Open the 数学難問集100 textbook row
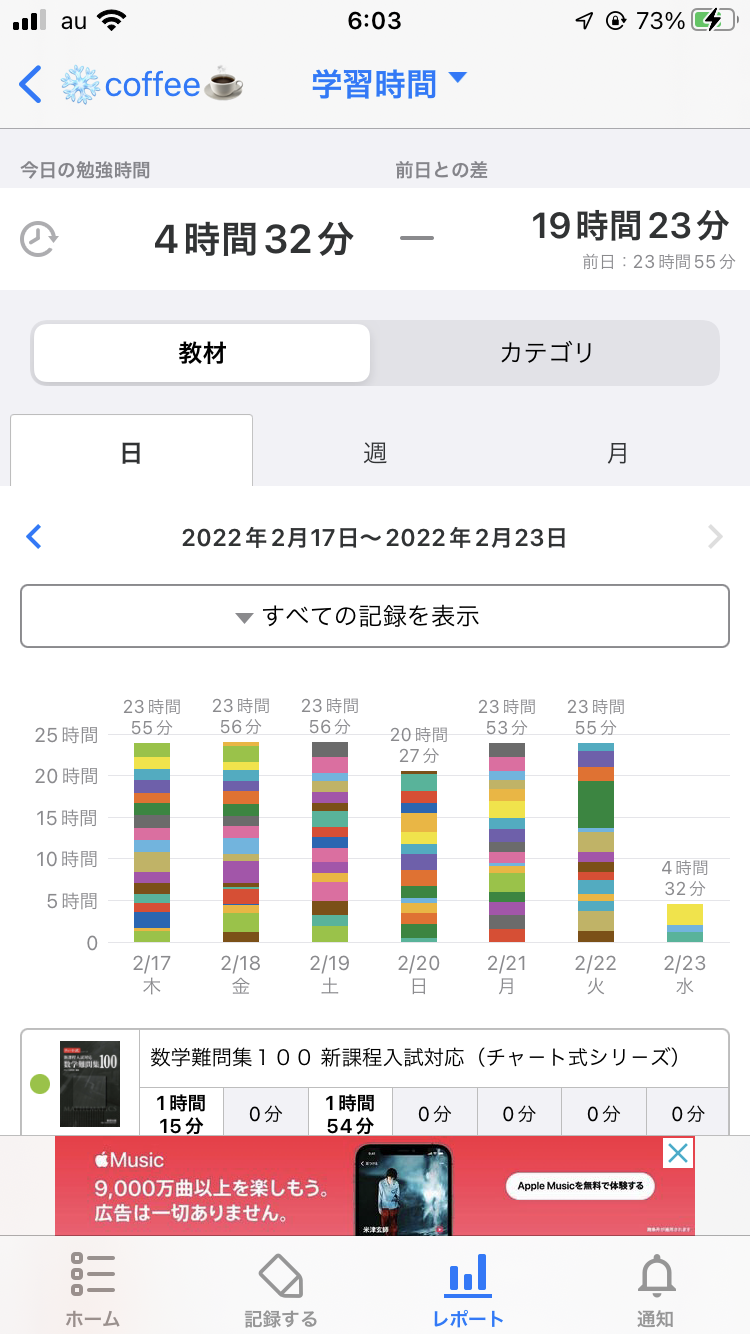750x1334 pixels. point(375,1083)
